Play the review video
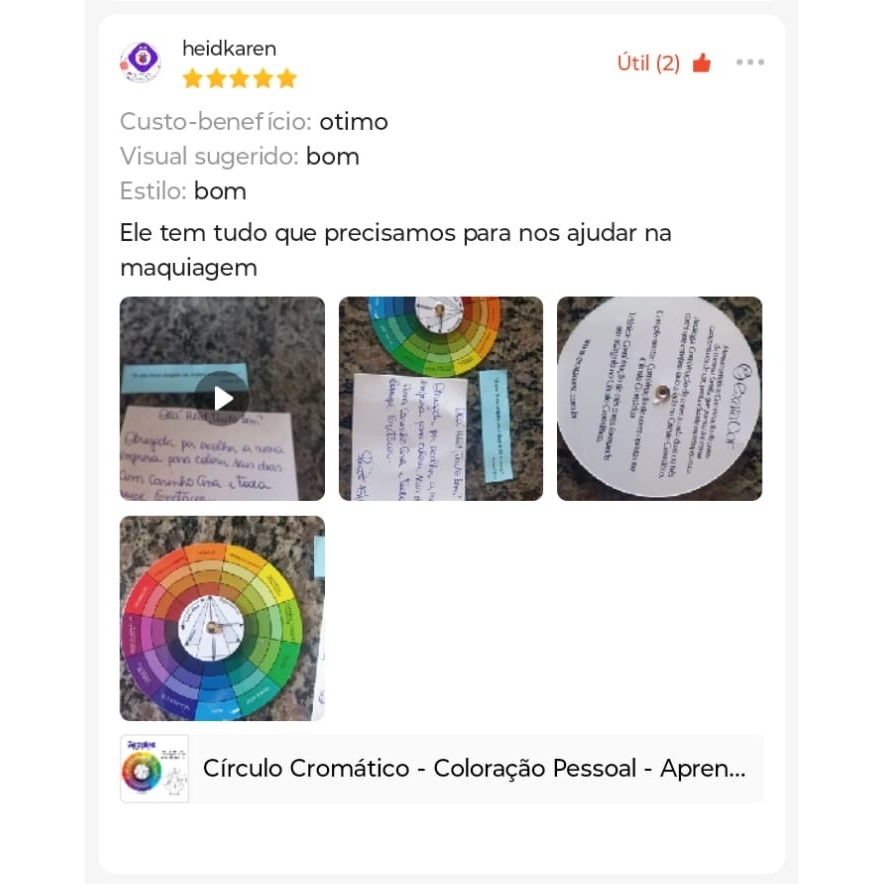 [x=222, y=398]
